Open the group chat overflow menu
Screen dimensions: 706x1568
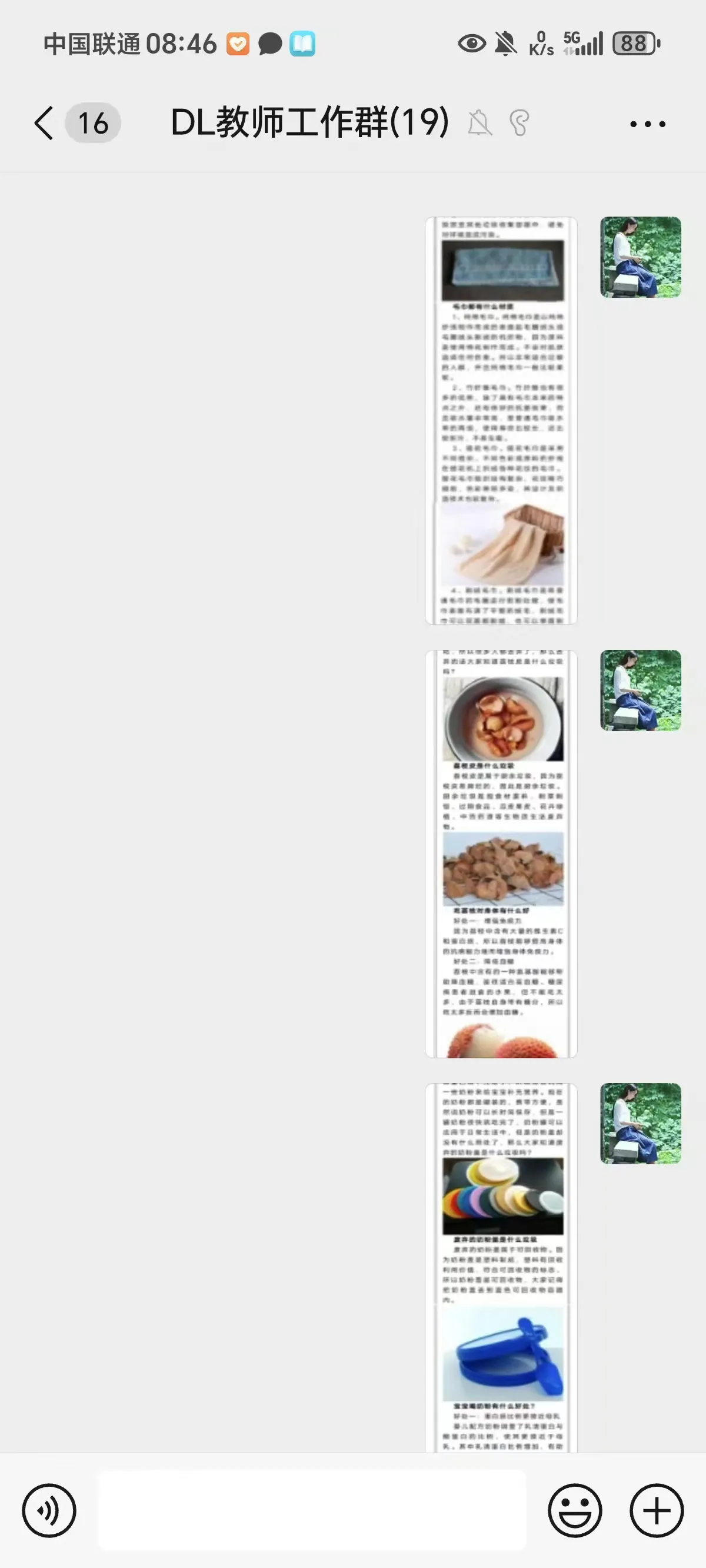[647, 124]
